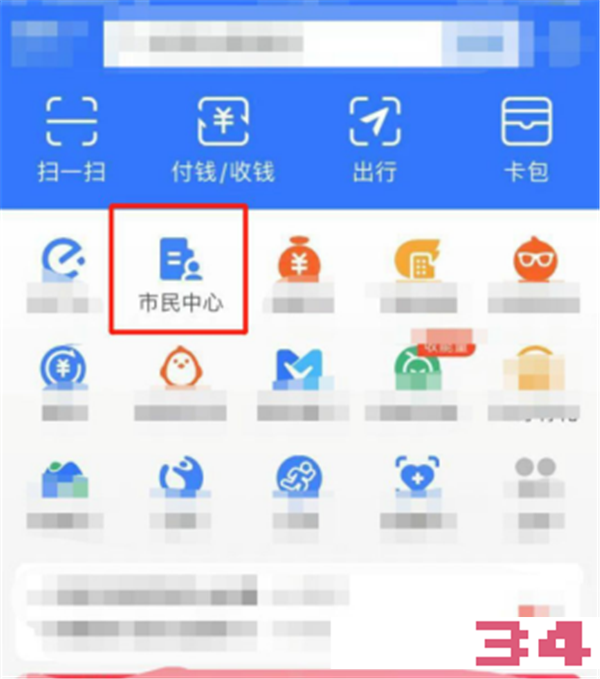Open the 出行 transport section
The image size is (600, 679).
click(374, 138)
